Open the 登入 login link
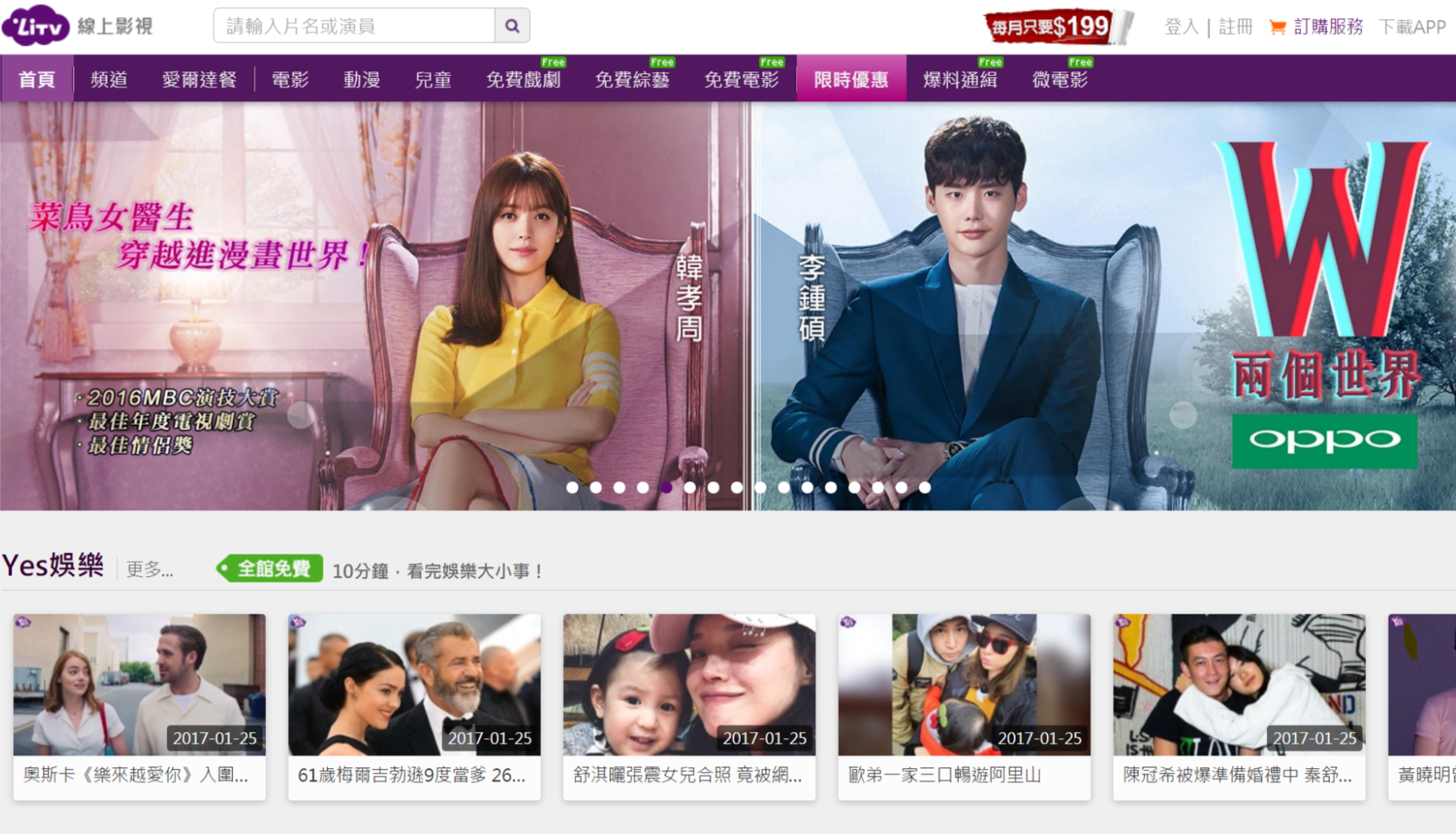Screen dimensions: 1456x834 point(1180,27)
